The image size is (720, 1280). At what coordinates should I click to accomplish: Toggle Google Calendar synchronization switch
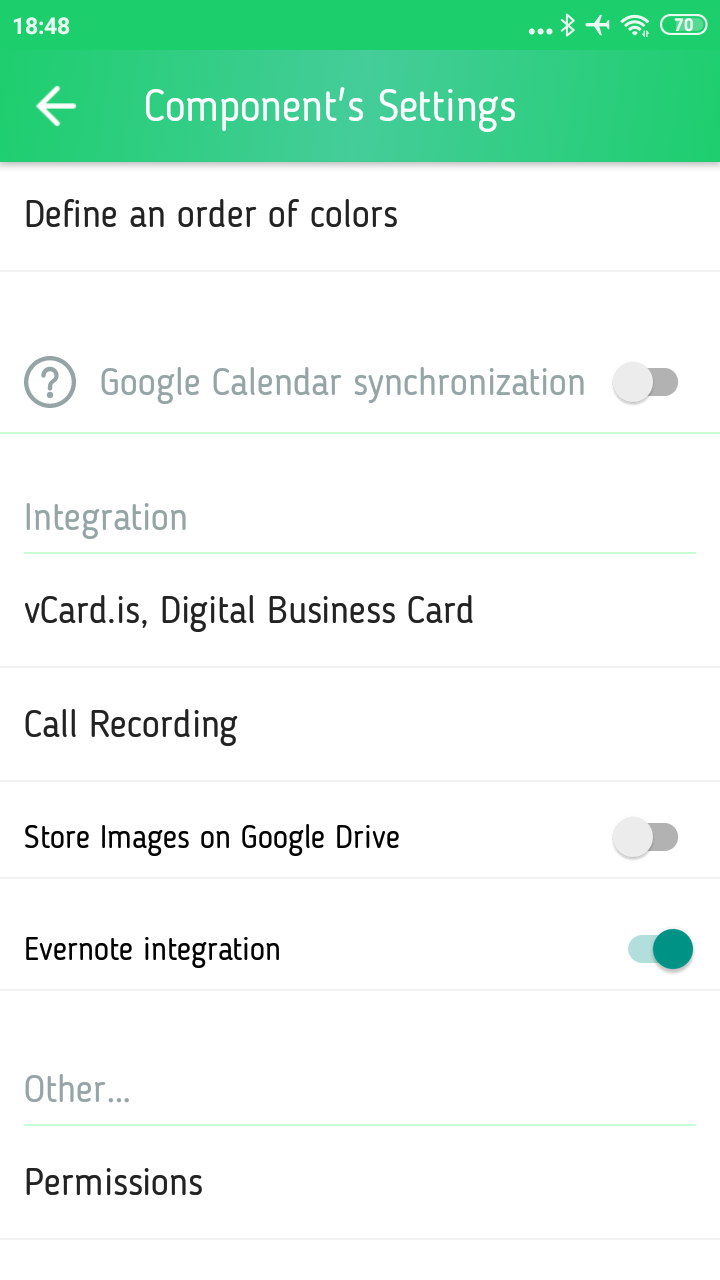[x=646, y=382]
